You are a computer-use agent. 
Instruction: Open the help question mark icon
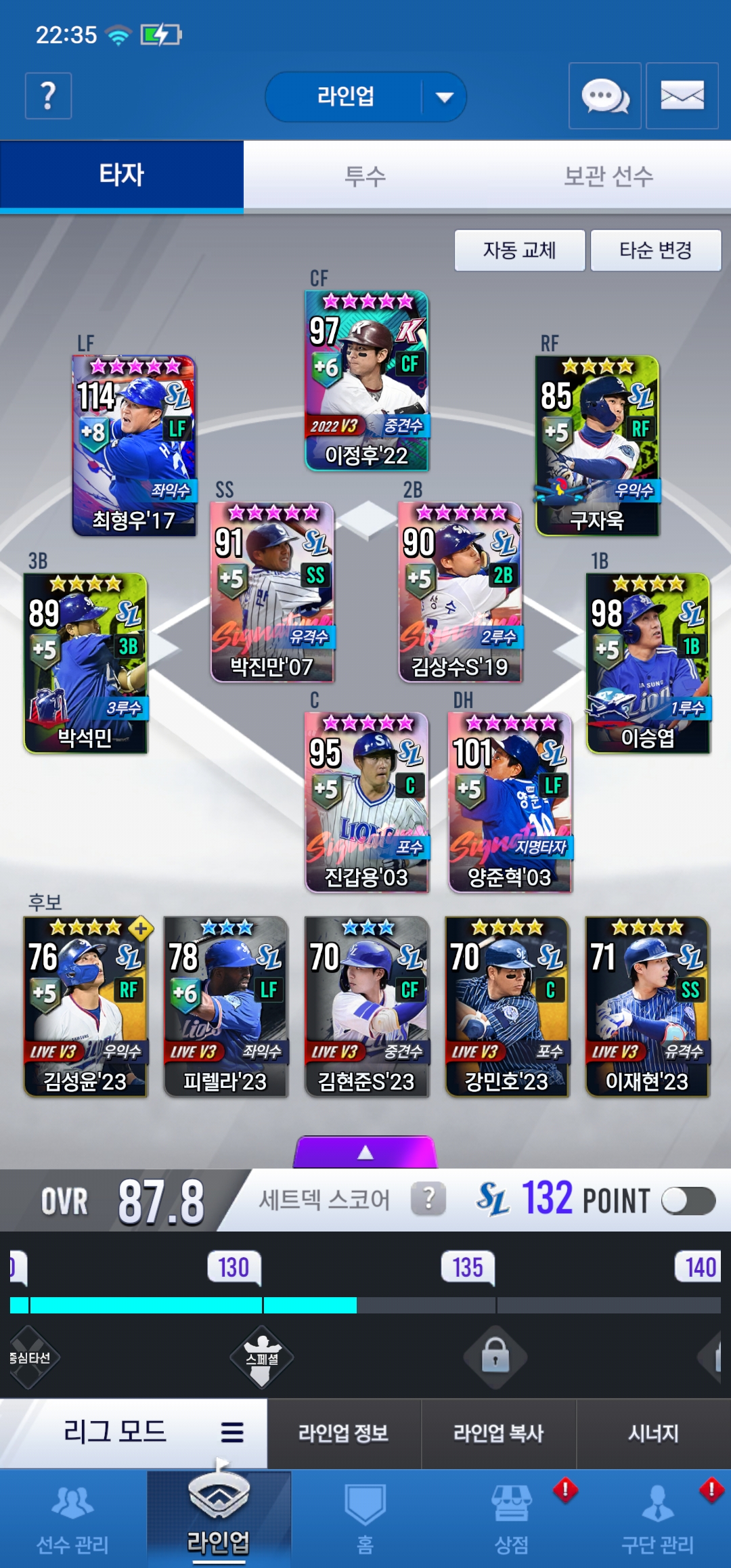point(48,95)
